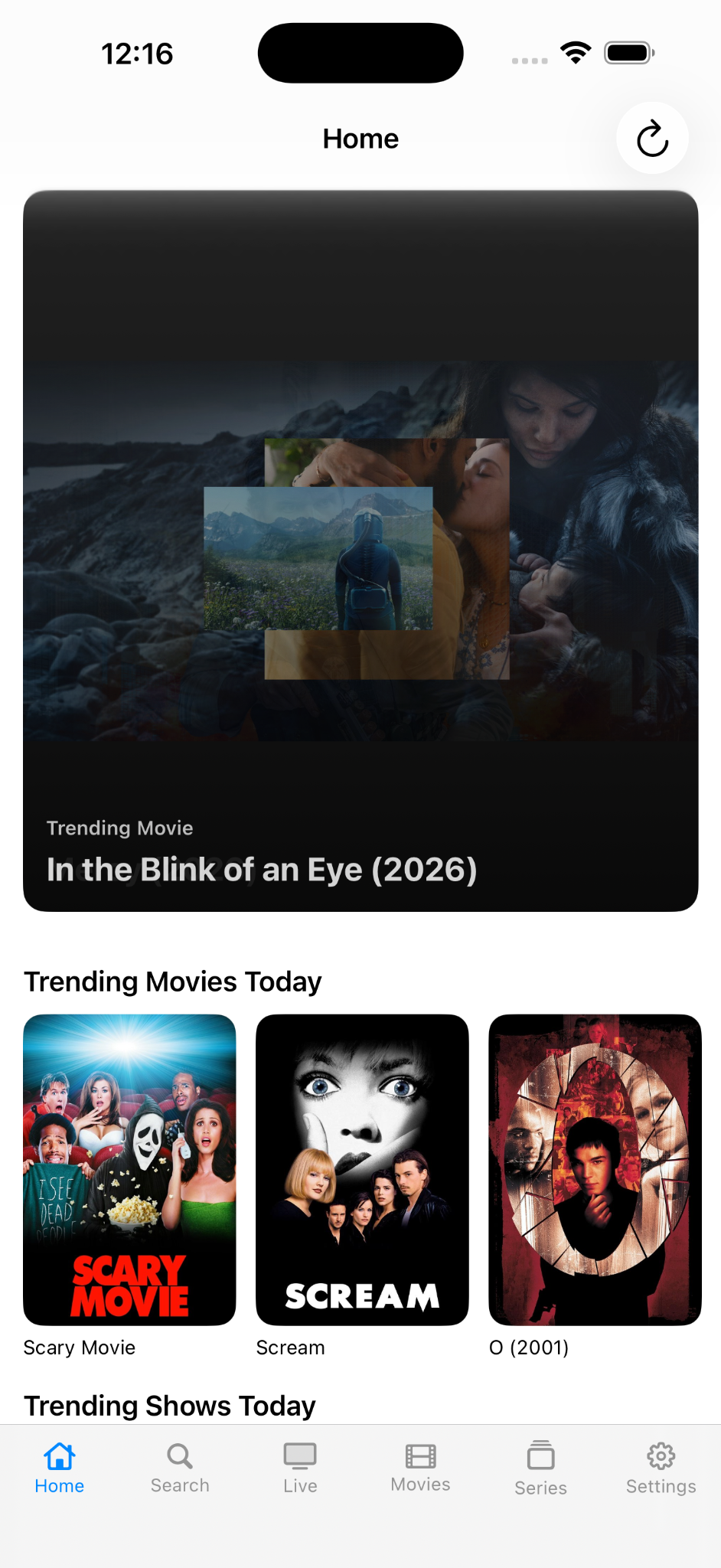Tap the Home title at the top
Screen dimensions: 721x1568
(360, 139)
